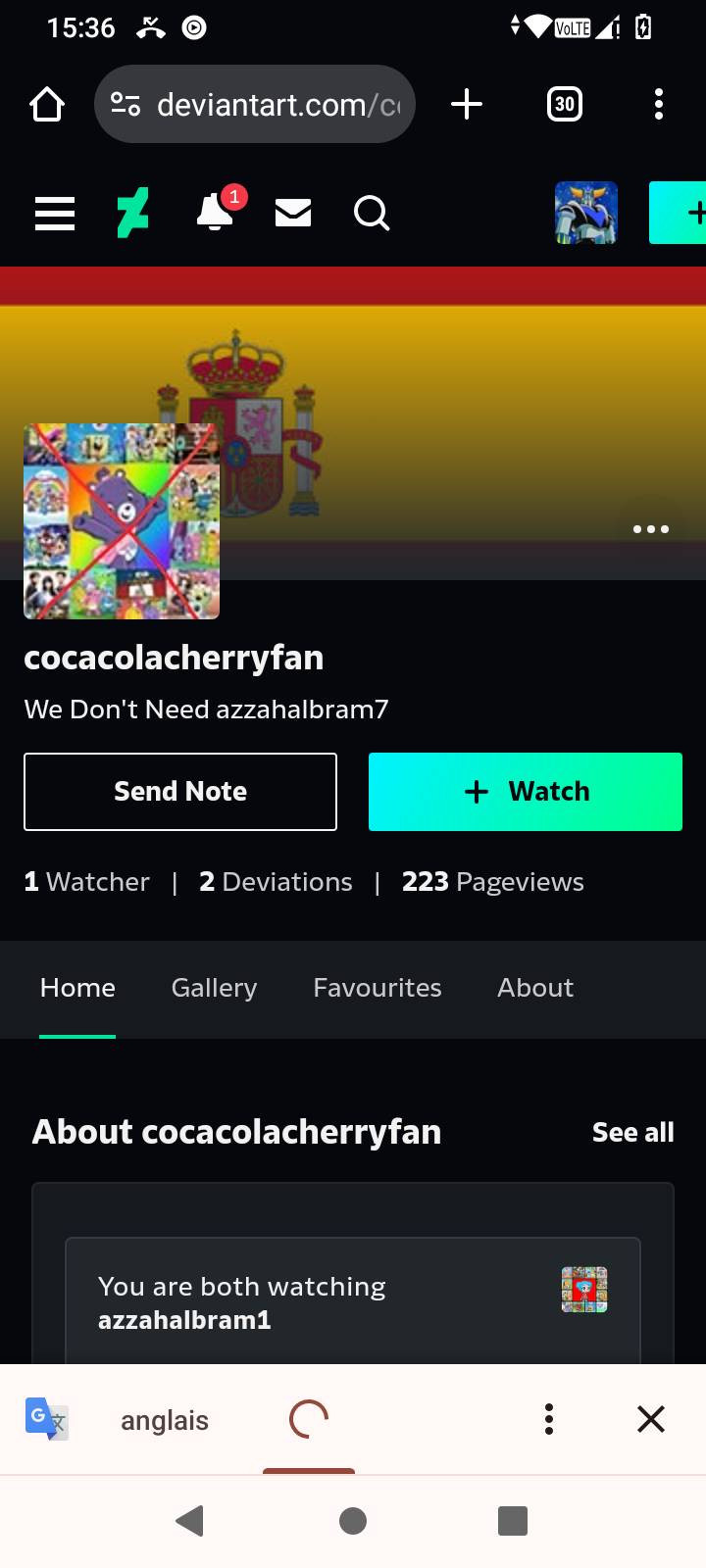Image resolution: width=706 pixels, height=1568 pixels.
Task: Open the DeviantArt hamburger menu
Action: click(55, 213)
